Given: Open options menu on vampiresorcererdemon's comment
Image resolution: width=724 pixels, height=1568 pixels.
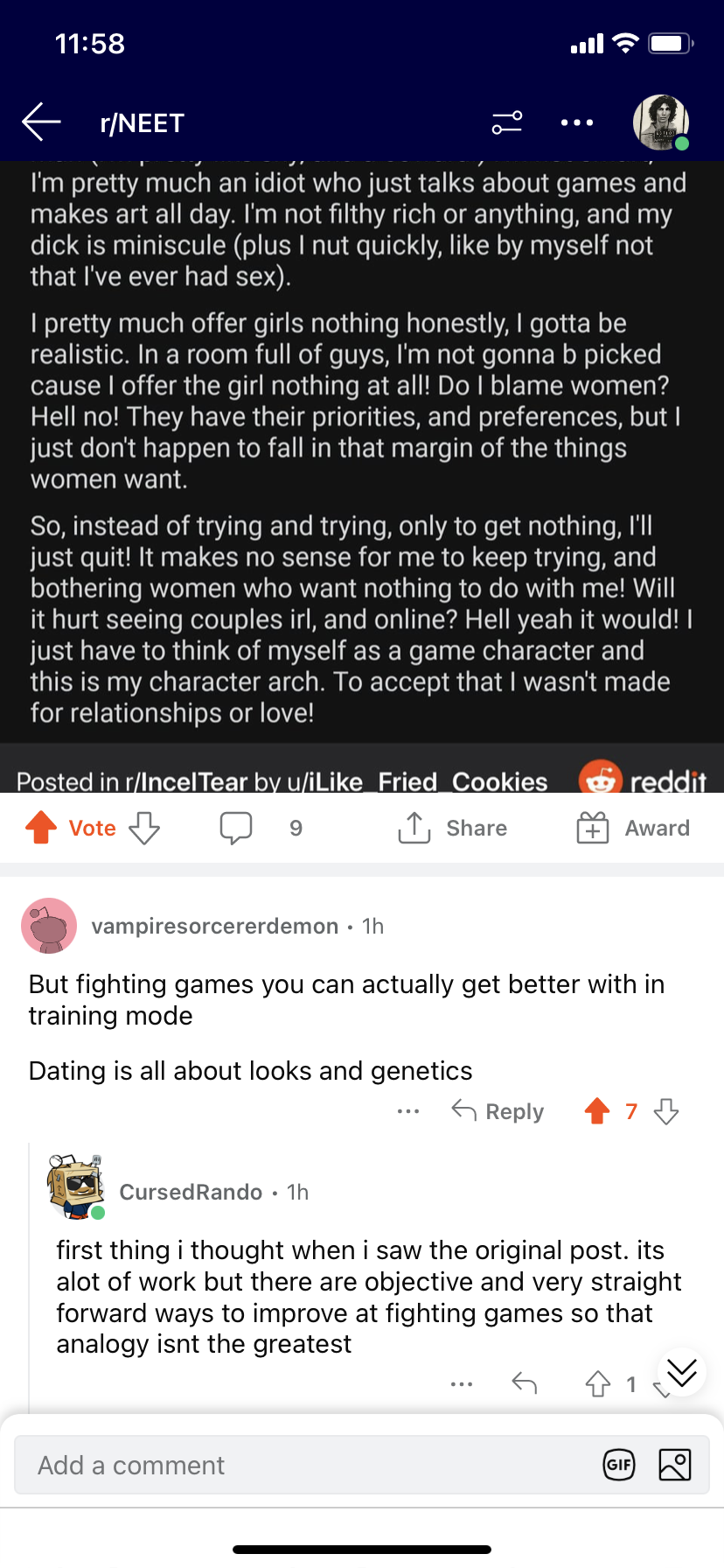Looking at the screenshot, I should 408,1111.
